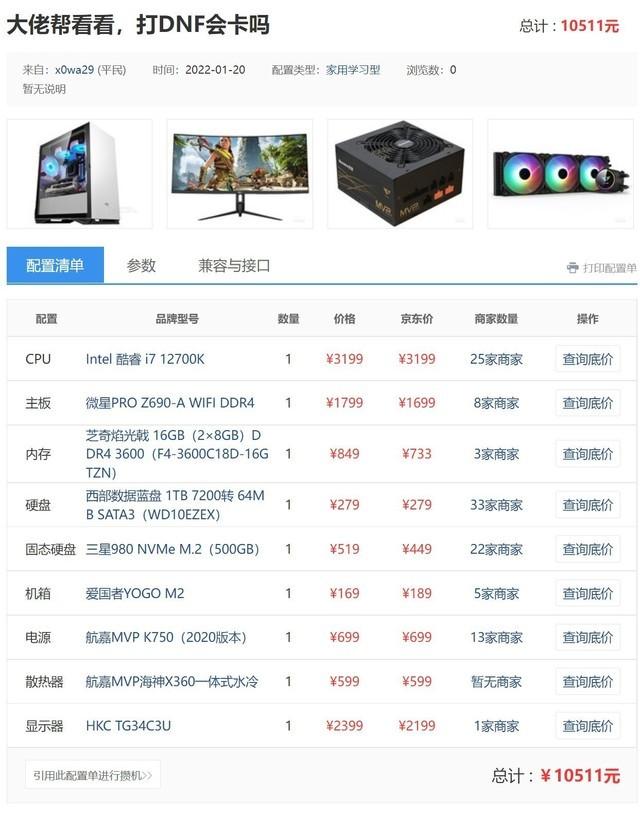Tap 查询底价 on the 内存 row
640x817 pixels.
[587, 454]
